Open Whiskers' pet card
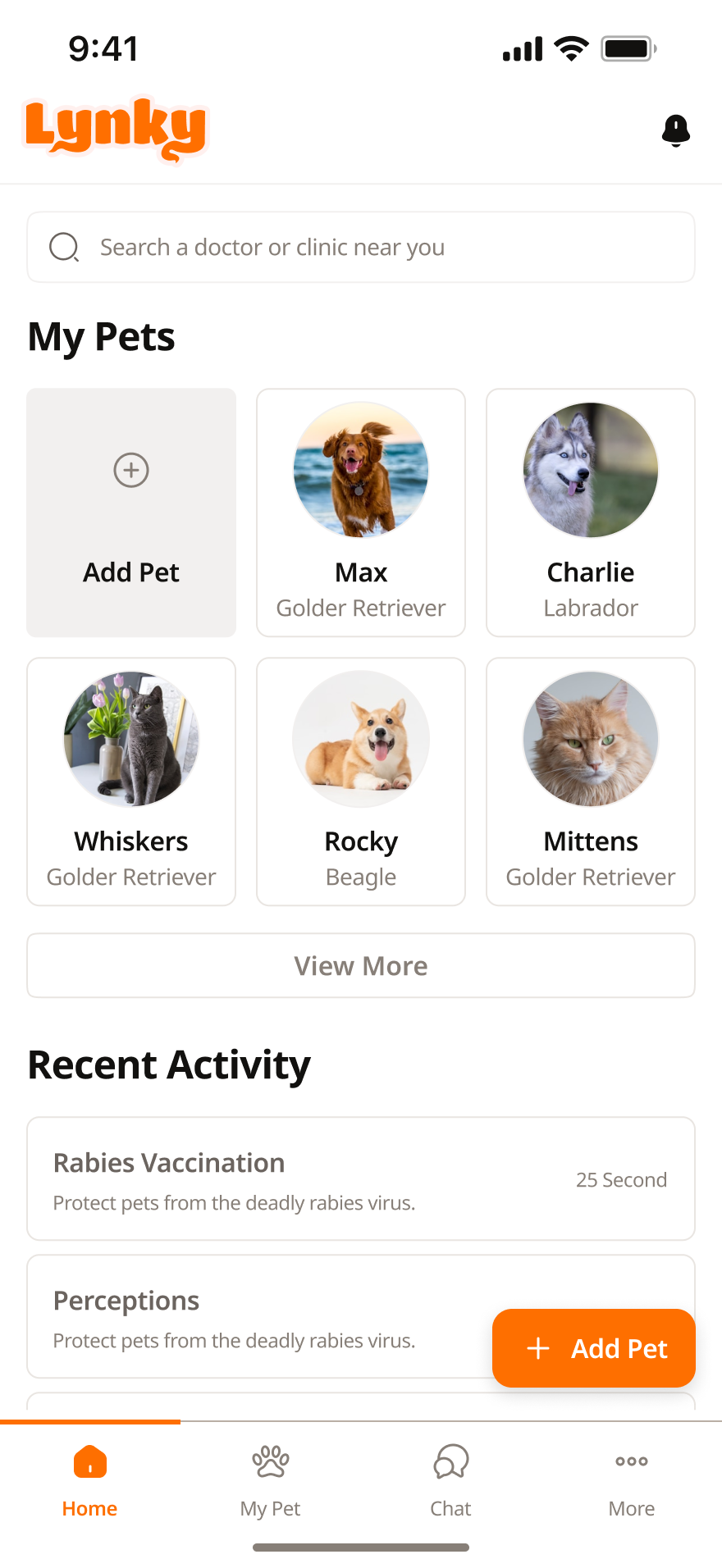The height and width of the screenshot is (1568, 722). point(130,781)
